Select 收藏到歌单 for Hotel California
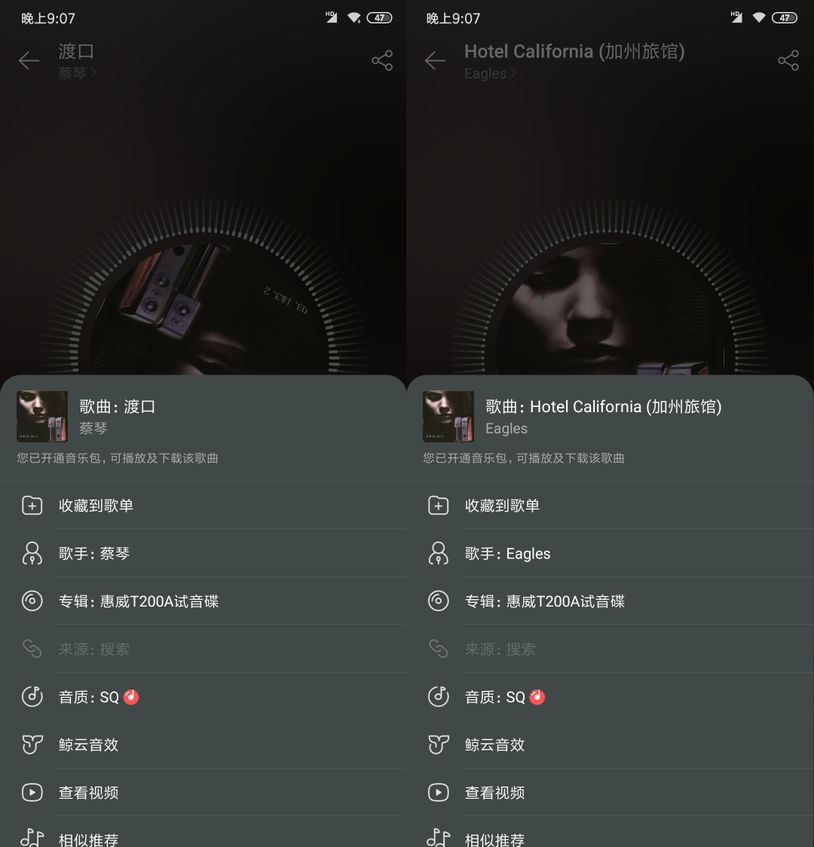This screenshot has width=814, height=847. point(497,505)
